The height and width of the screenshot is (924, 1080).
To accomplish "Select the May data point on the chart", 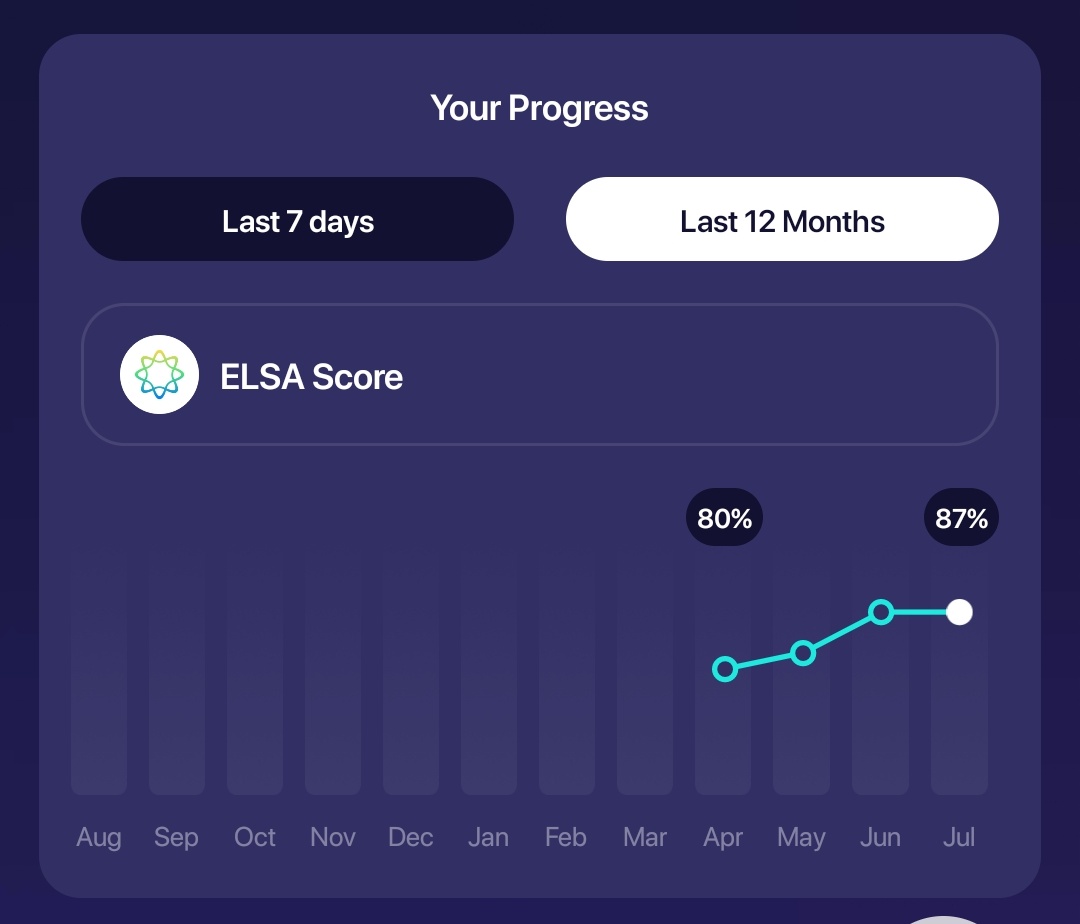I will (x=803, y=654).
